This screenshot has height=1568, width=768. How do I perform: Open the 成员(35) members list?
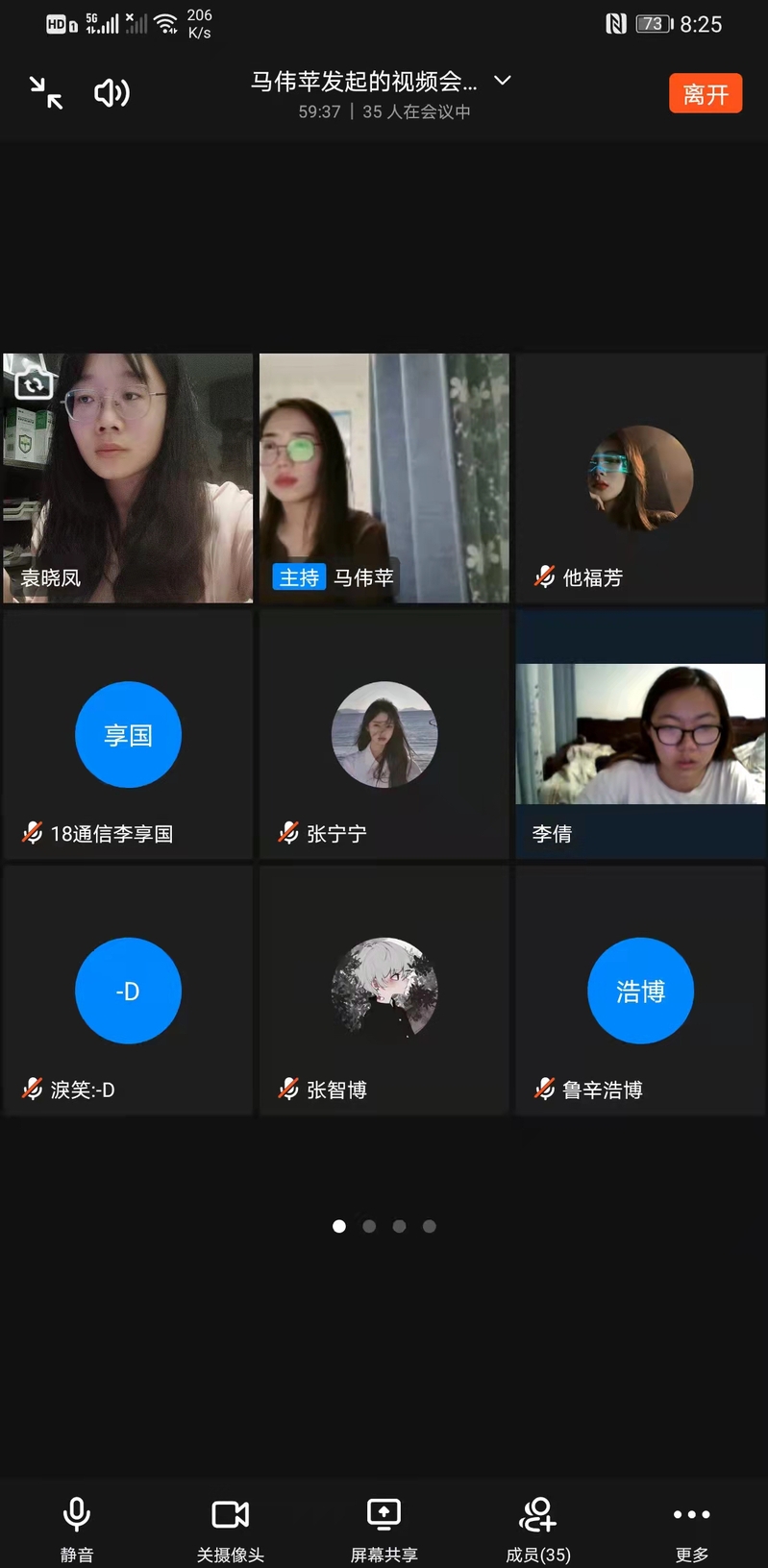click(538, 1527)
